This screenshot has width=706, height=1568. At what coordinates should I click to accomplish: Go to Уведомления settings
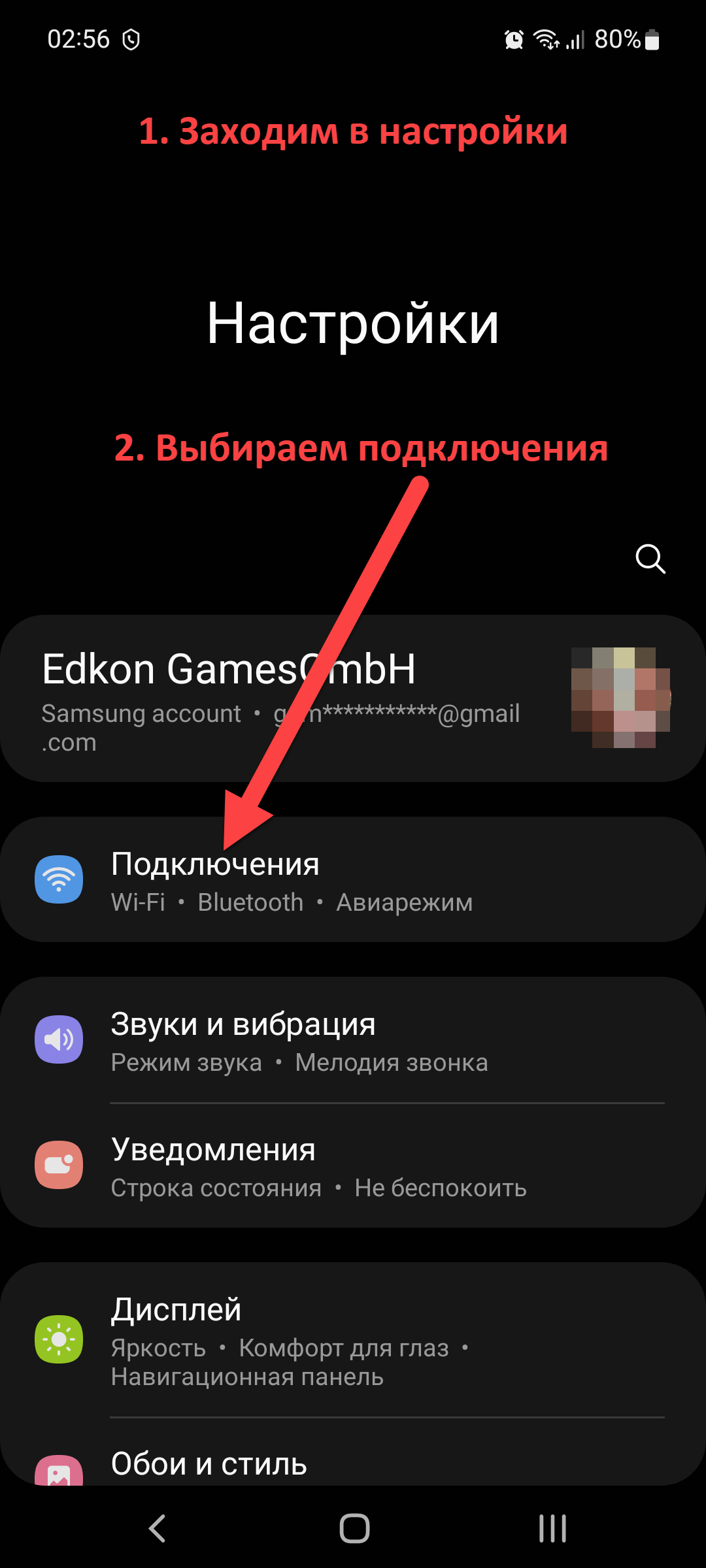(x=353, y=1166)
